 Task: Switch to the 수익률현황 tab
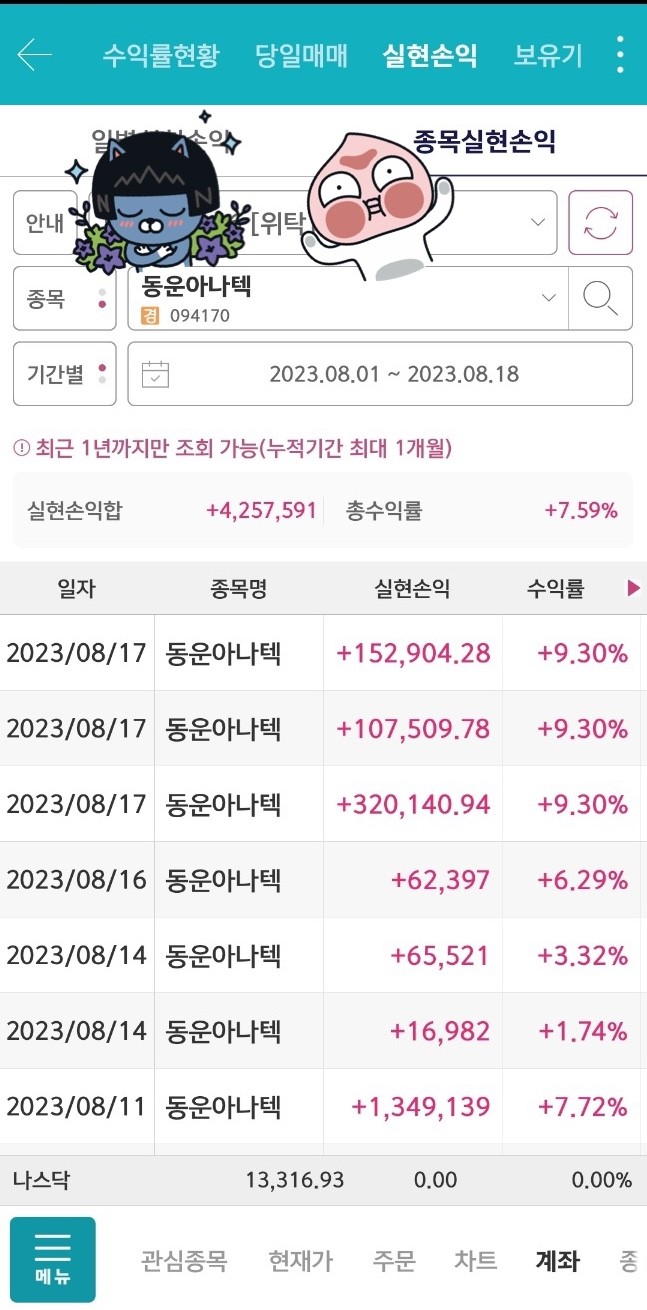(x=160, y=55)
